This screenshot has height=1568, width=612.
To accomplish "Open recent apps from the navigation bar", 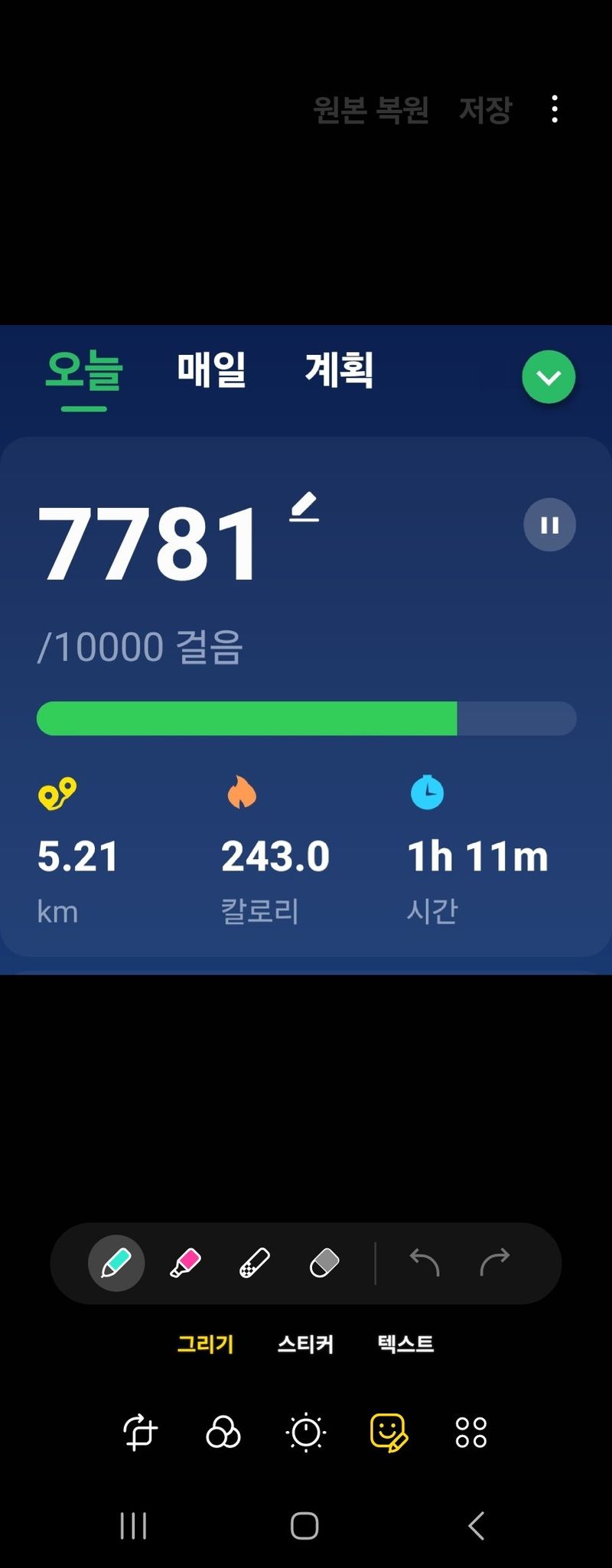I will [x=133, y=1525].
